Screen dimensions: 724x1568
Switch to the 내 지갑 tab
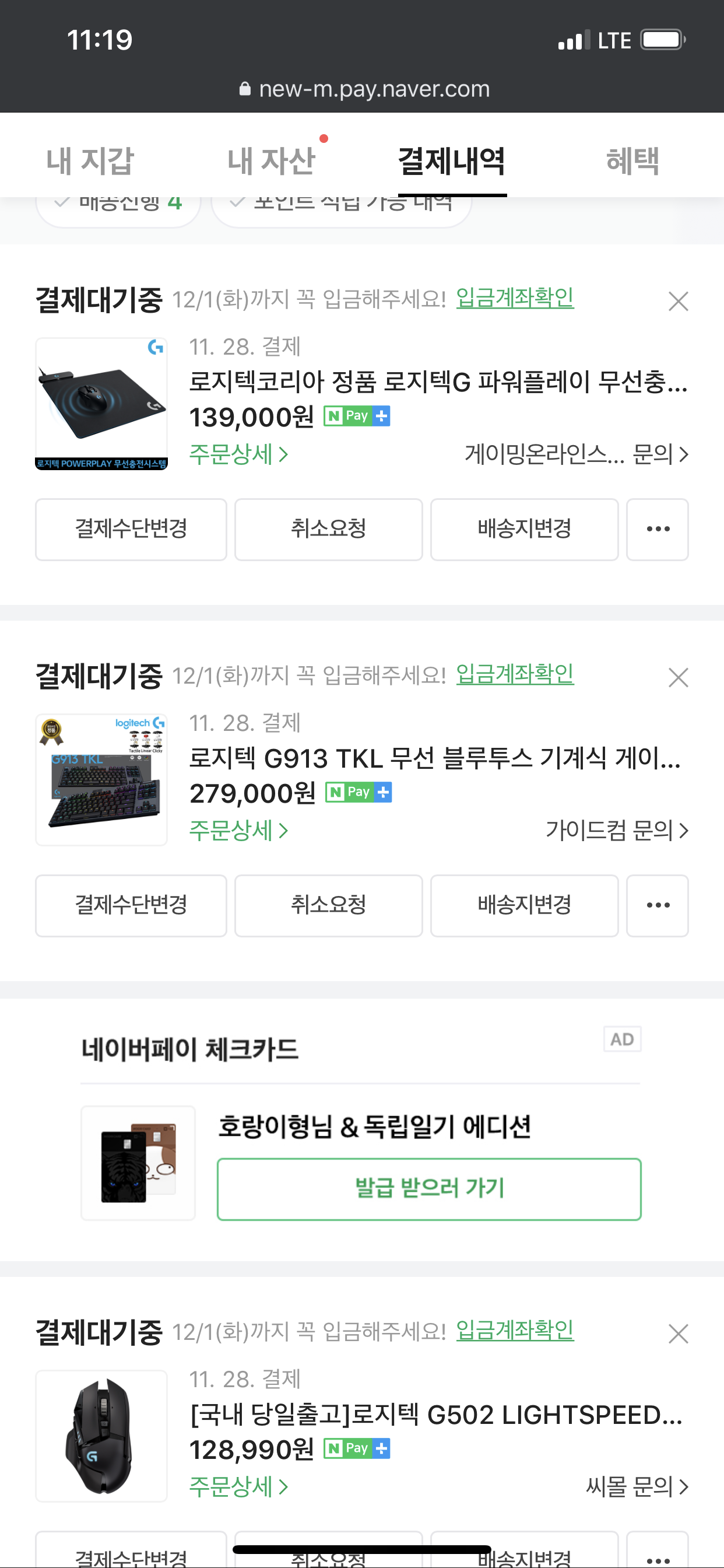click(x=90, y=162)
